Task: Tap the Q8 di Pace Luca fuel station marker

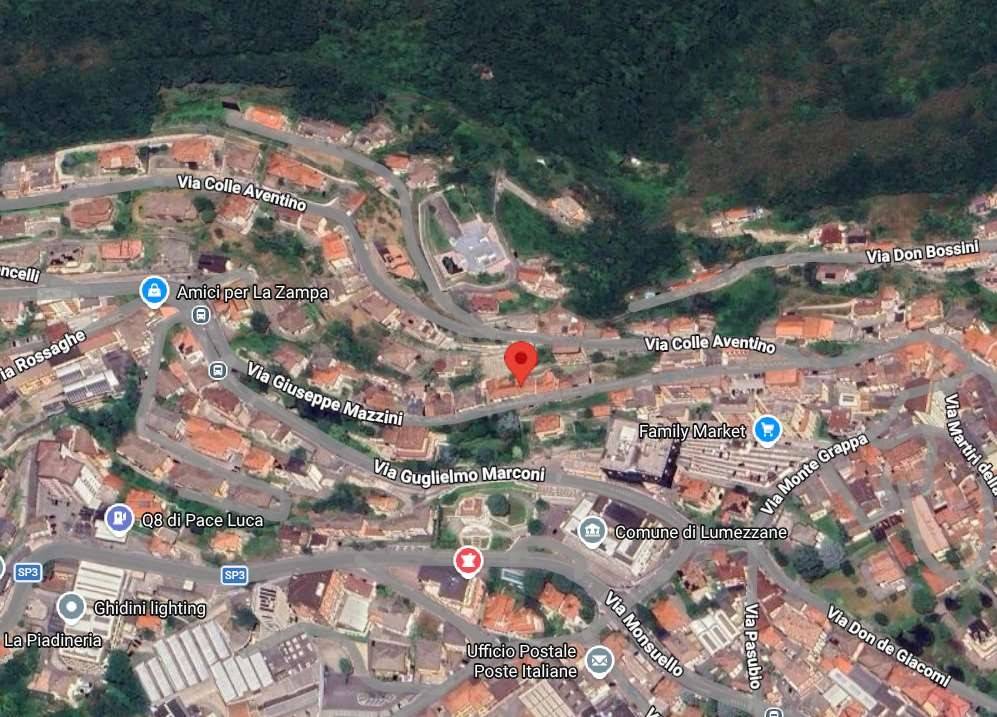Action: point(119,519)
